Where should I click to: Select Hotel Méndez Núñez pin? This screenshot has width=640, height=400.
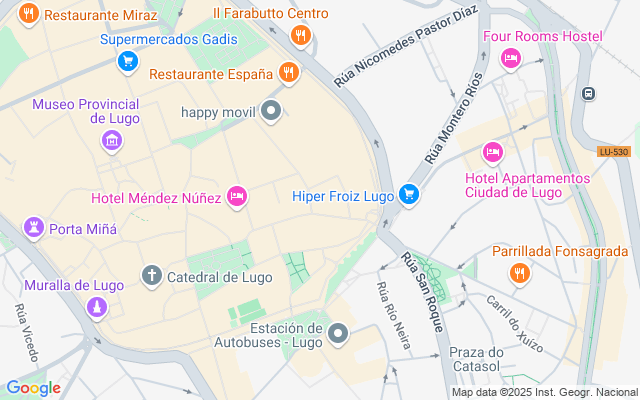237,197
